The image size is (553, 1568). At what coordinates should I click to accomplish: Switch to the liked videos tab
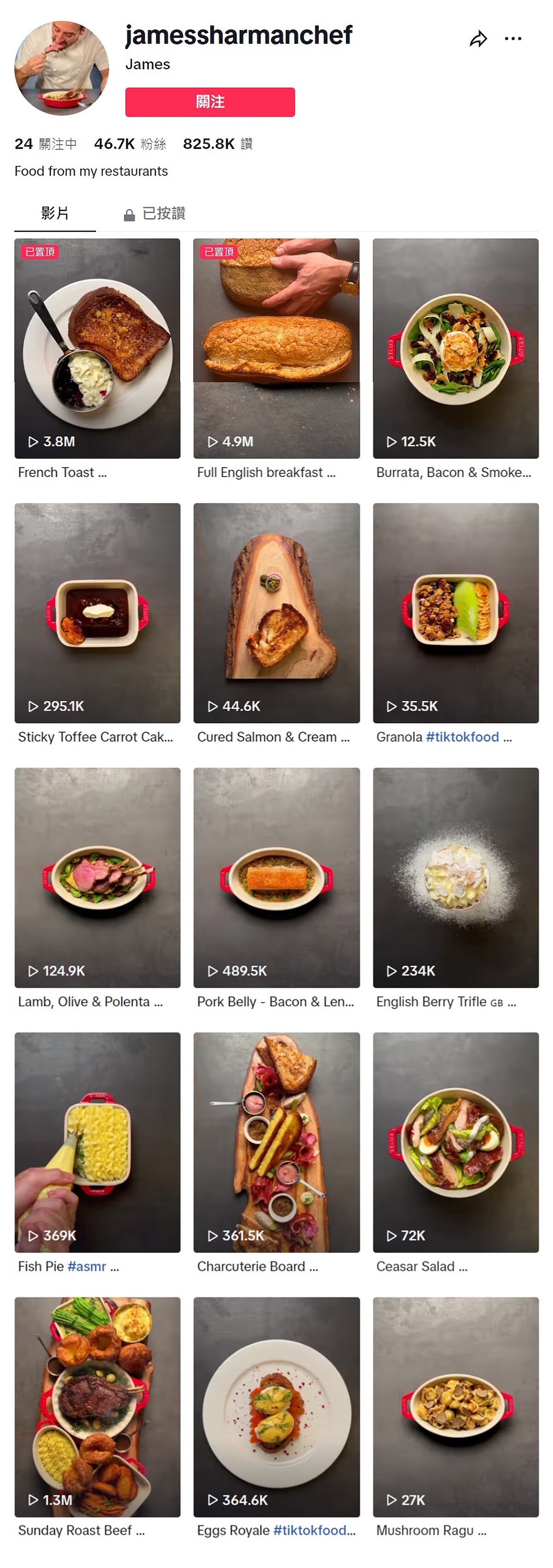coord(154,214)
